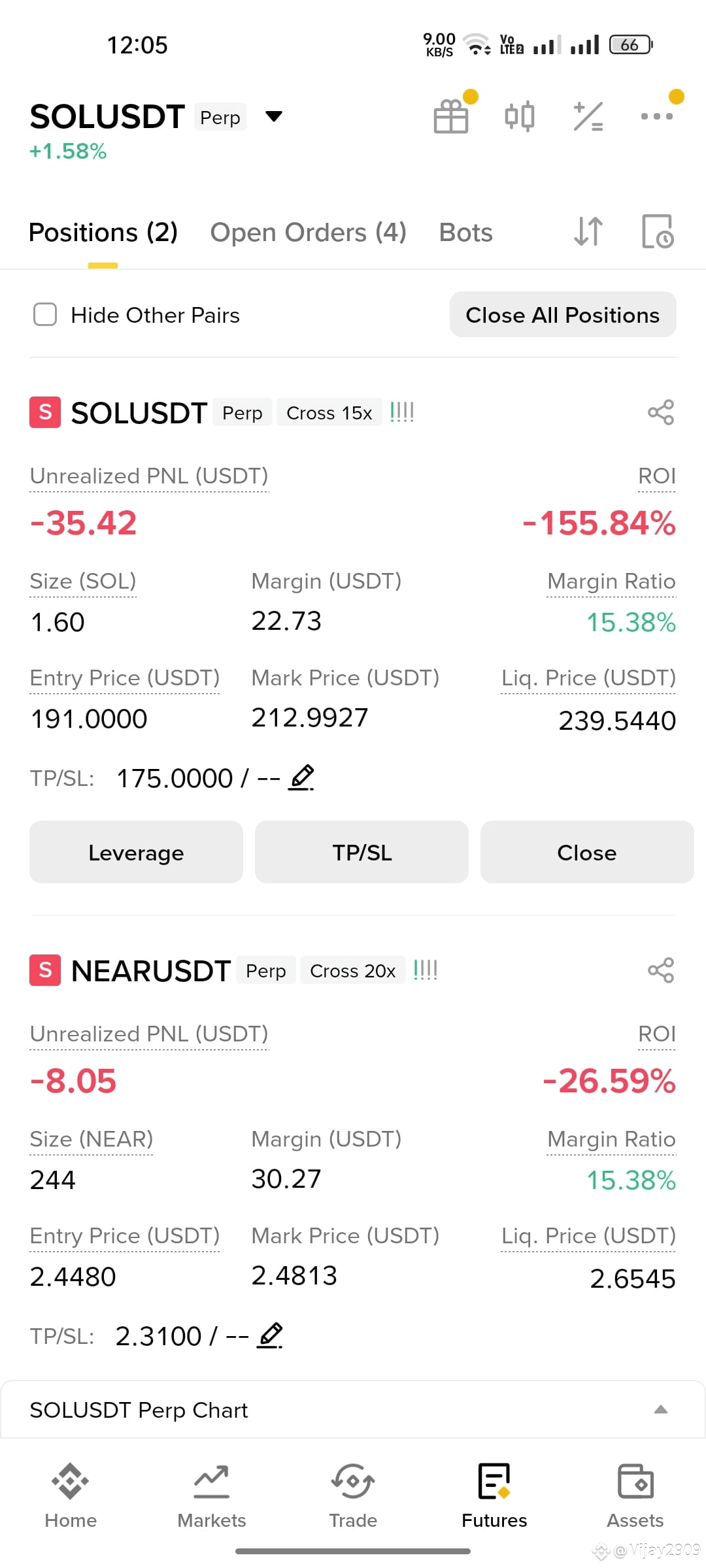
Task: Open the candlestick chart icon
Action: [520, 117]
